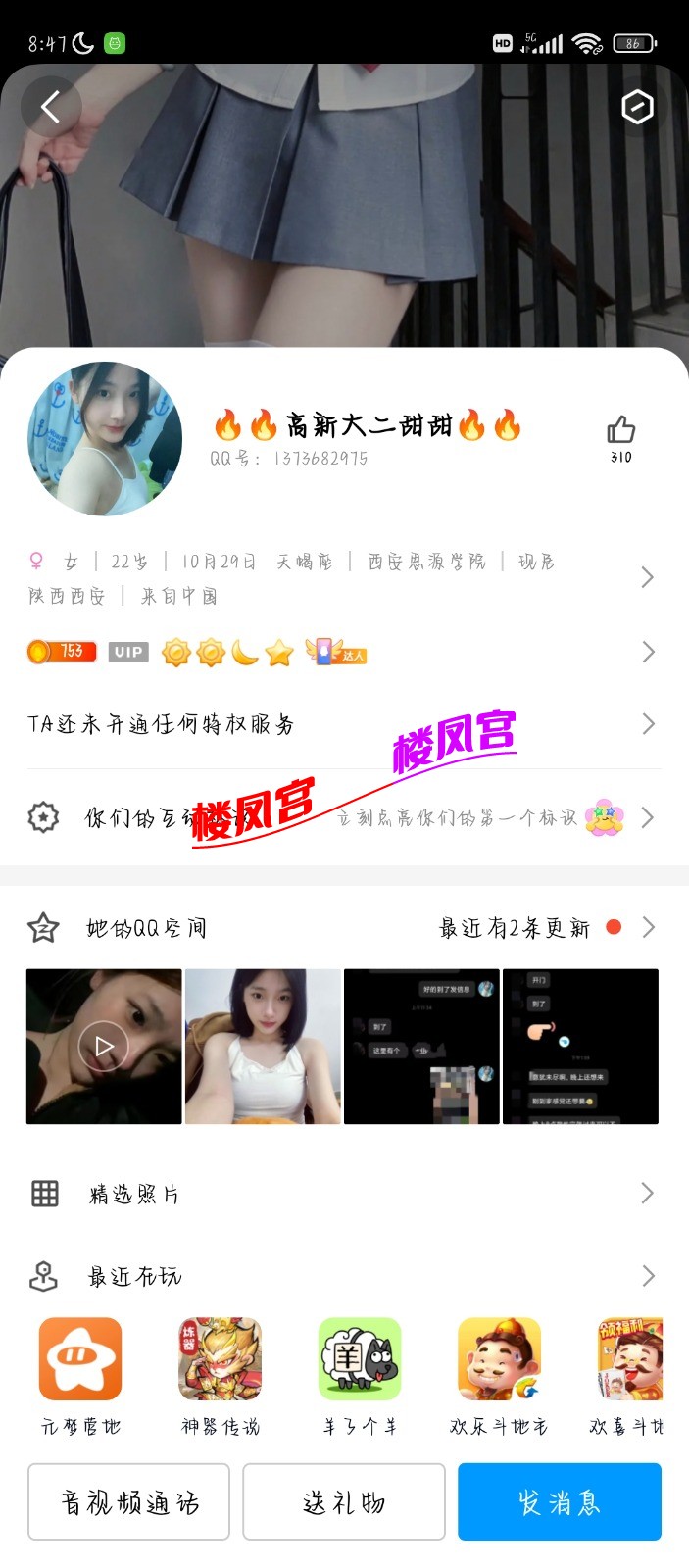Screen dimensions: 689x1568
Task: Expand the personal info details row
Action: pyautogui.click(x=646, y=577)
